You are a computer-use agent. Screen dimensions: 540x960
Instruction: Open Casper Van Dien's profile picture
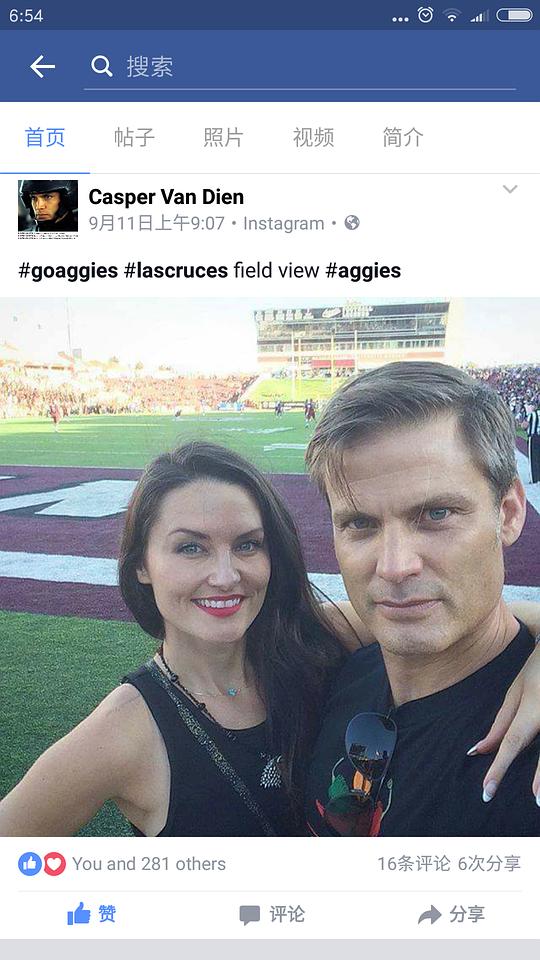[x=48, y=209]
